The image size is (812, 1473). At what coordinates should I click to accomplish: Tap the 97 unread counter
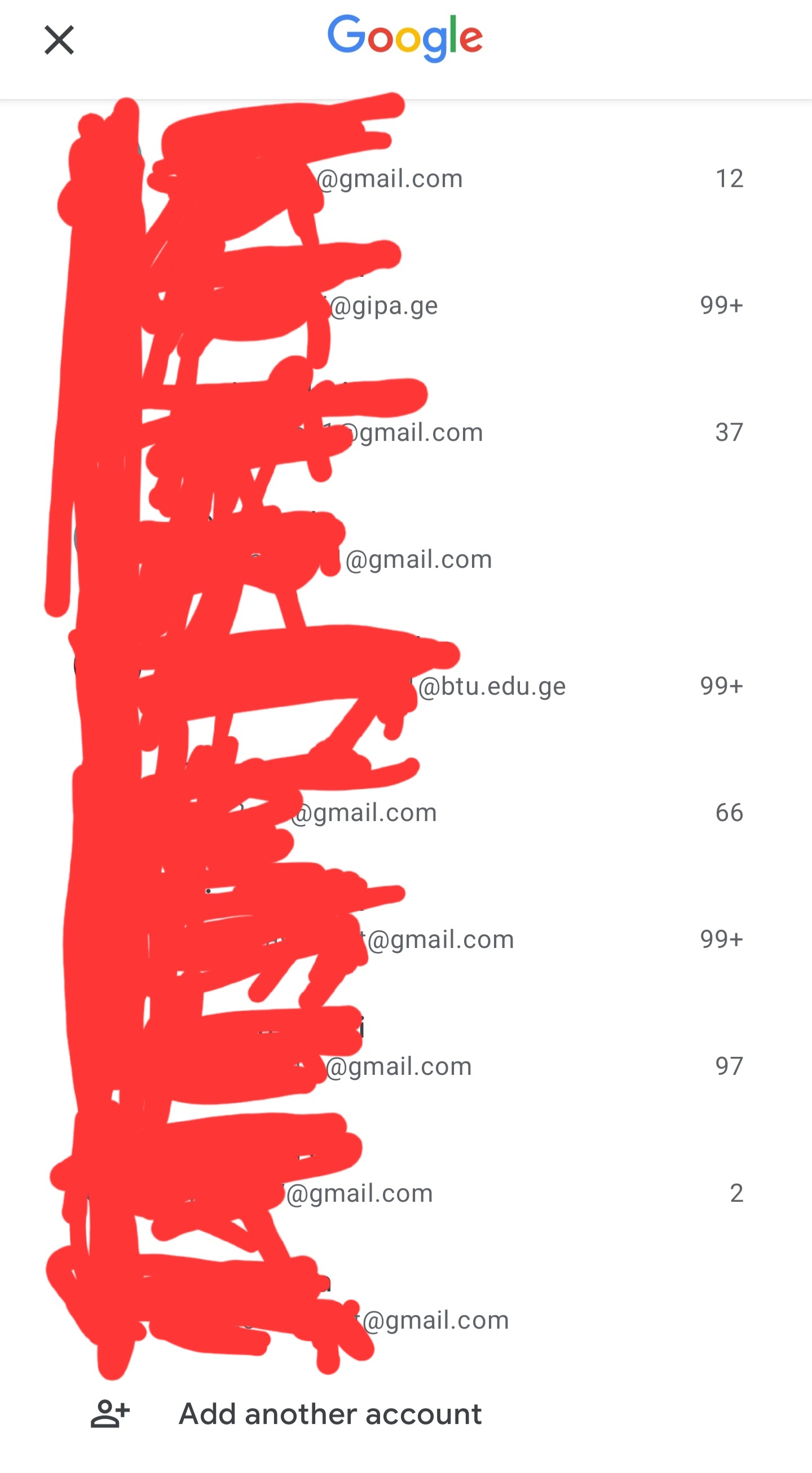(730, 1065)
